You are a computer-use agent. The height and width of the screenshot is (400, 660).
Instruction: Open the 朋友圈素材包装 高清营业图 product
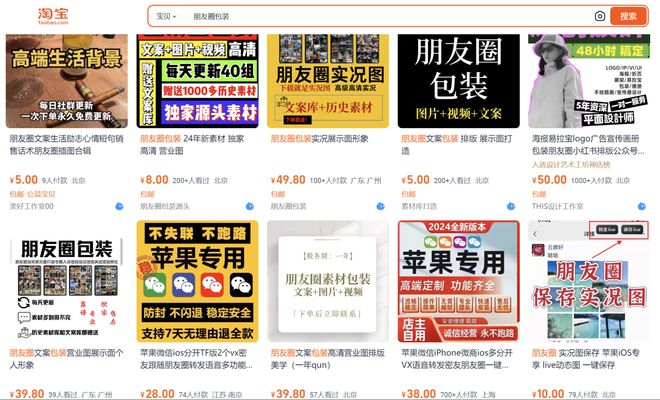click(x=327, y=281)
